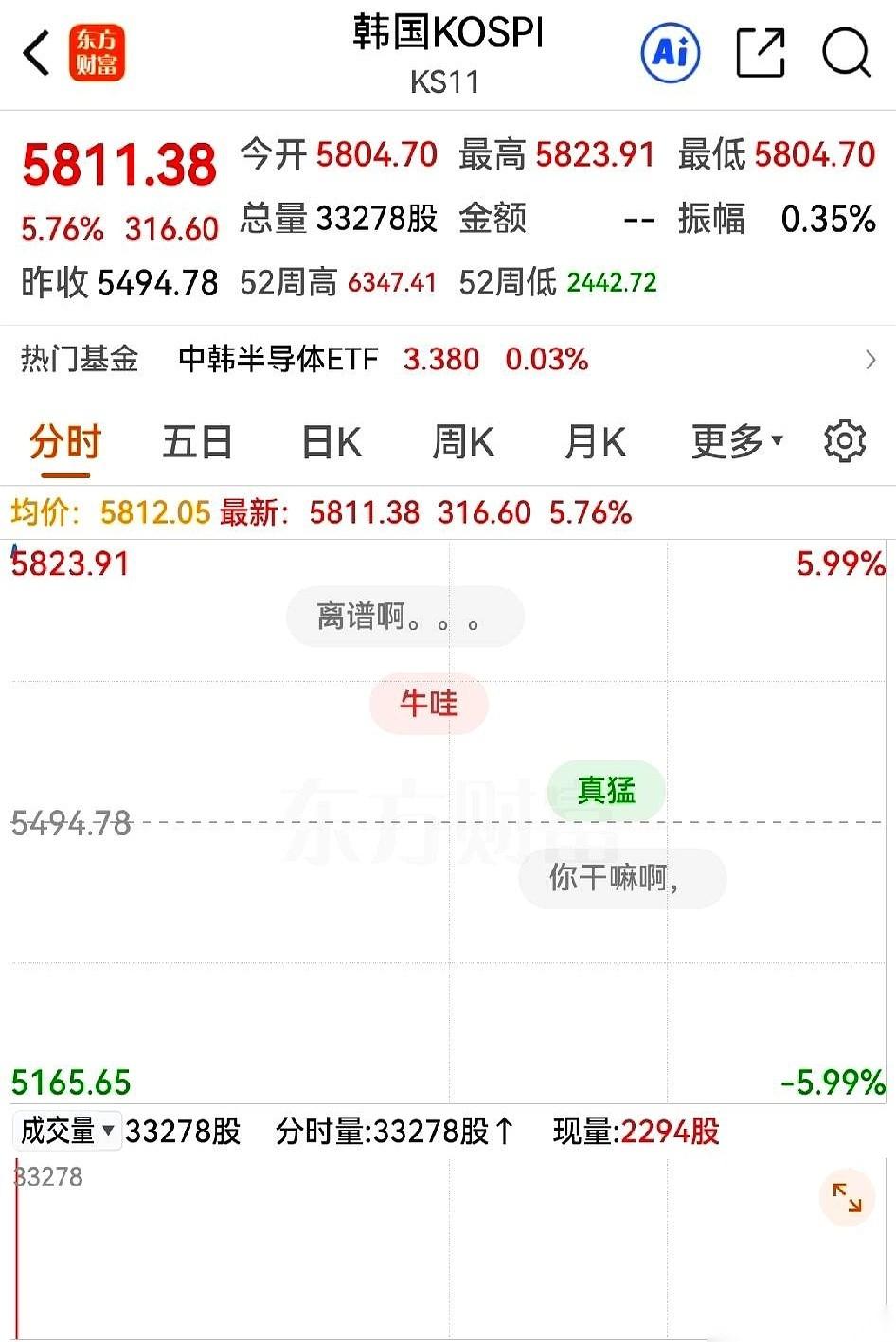
Task: Expand the 热门基金 fund row chevron
Action: pyautogui.click(x=870, y=361)
